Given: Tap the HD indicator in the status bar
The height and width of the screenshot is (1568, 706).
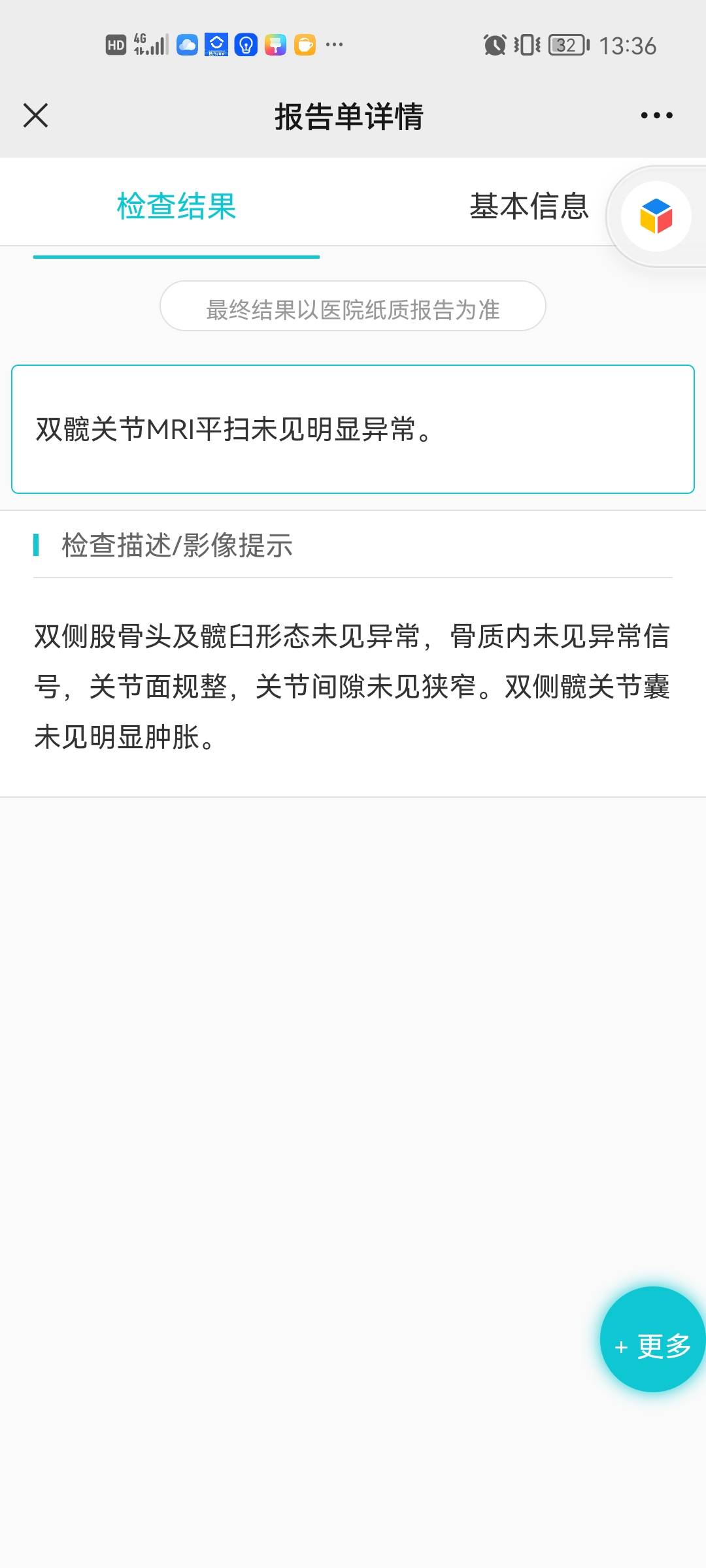Looking at the screenshot, I should (x=116, y=44).
